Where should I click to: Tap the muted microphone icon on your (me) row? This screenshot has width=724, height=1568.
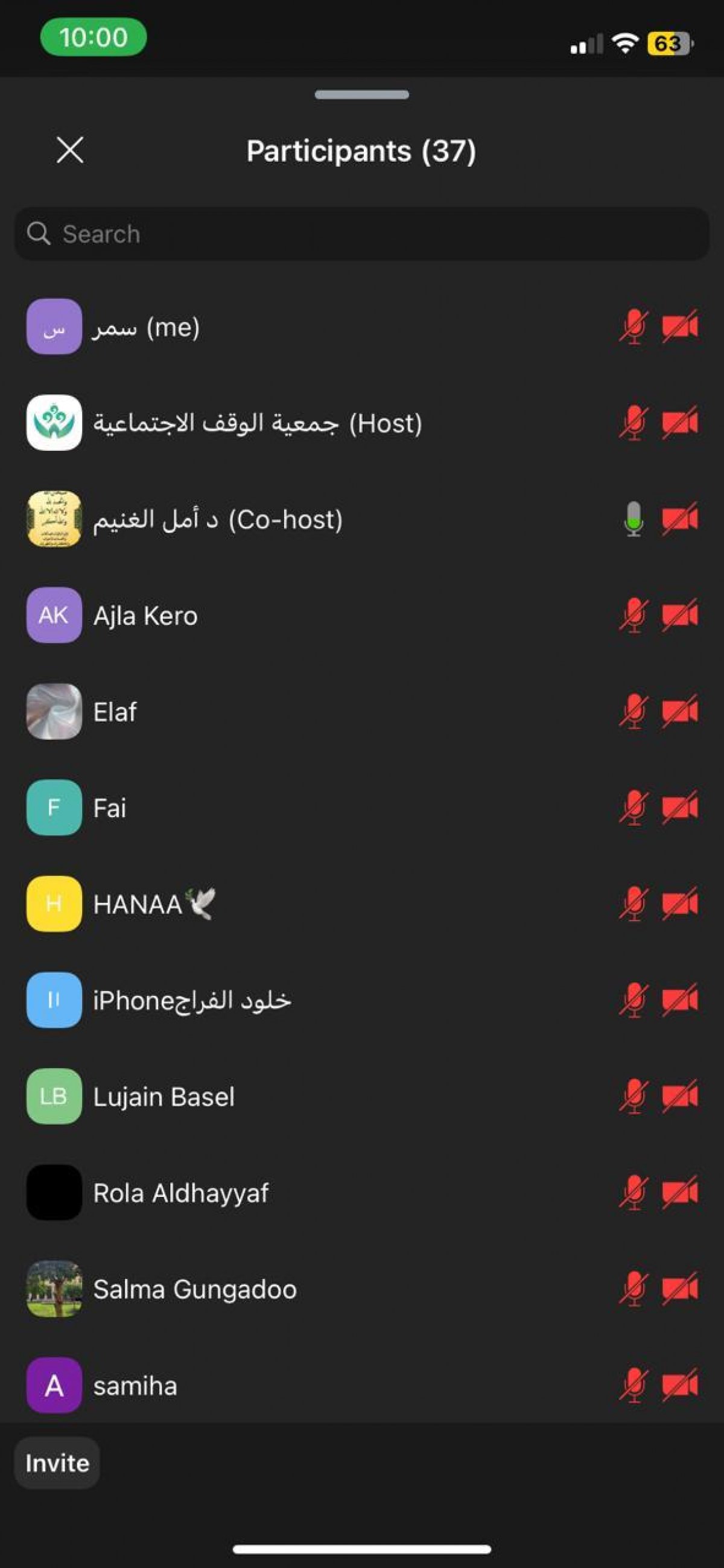[634, 327]
